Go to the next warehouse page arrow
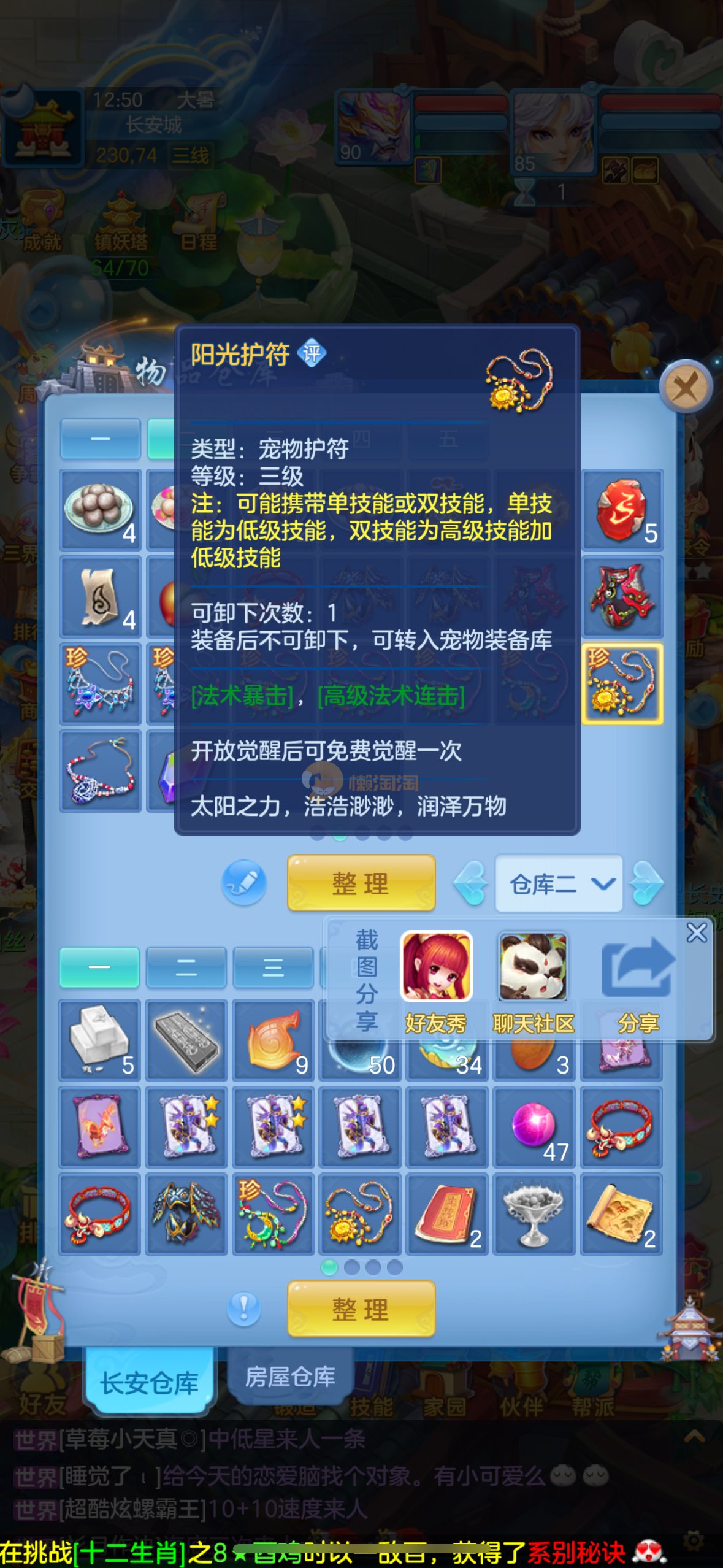Viewport: 723px width, 1568px height. pos(647,883)
